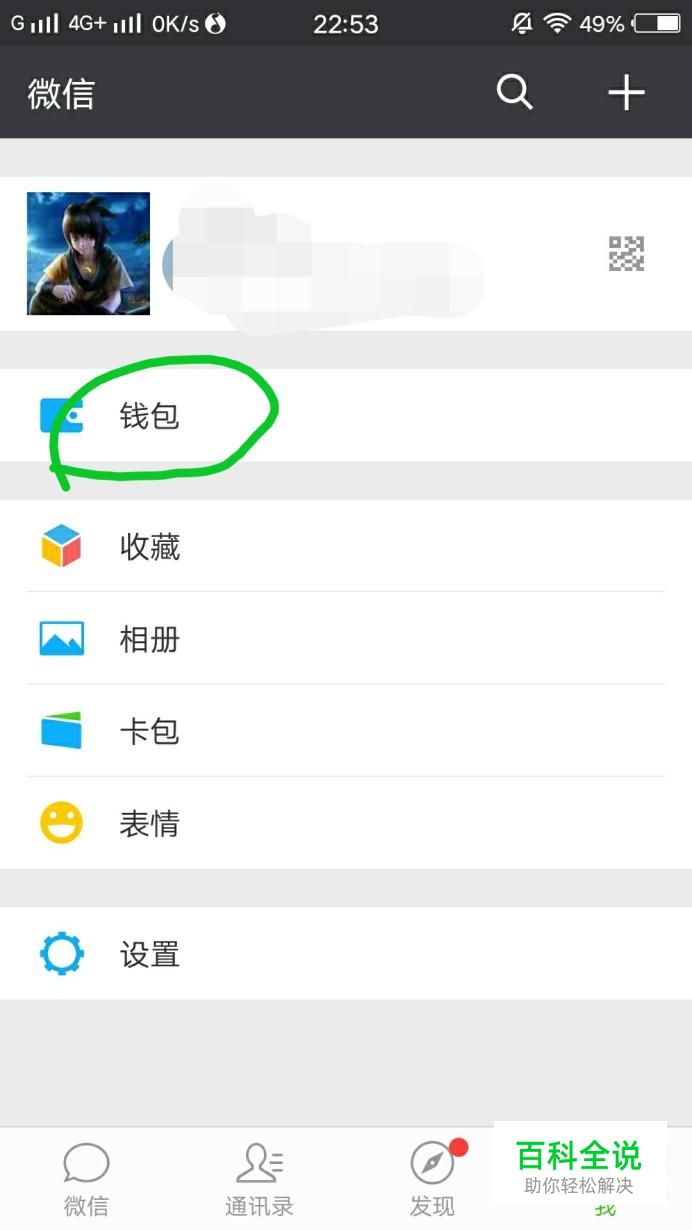Image resolution: width=692 pixels, height=1230 pixels.
Task: Open 相册 (Album)
Action: pos(150,638)
